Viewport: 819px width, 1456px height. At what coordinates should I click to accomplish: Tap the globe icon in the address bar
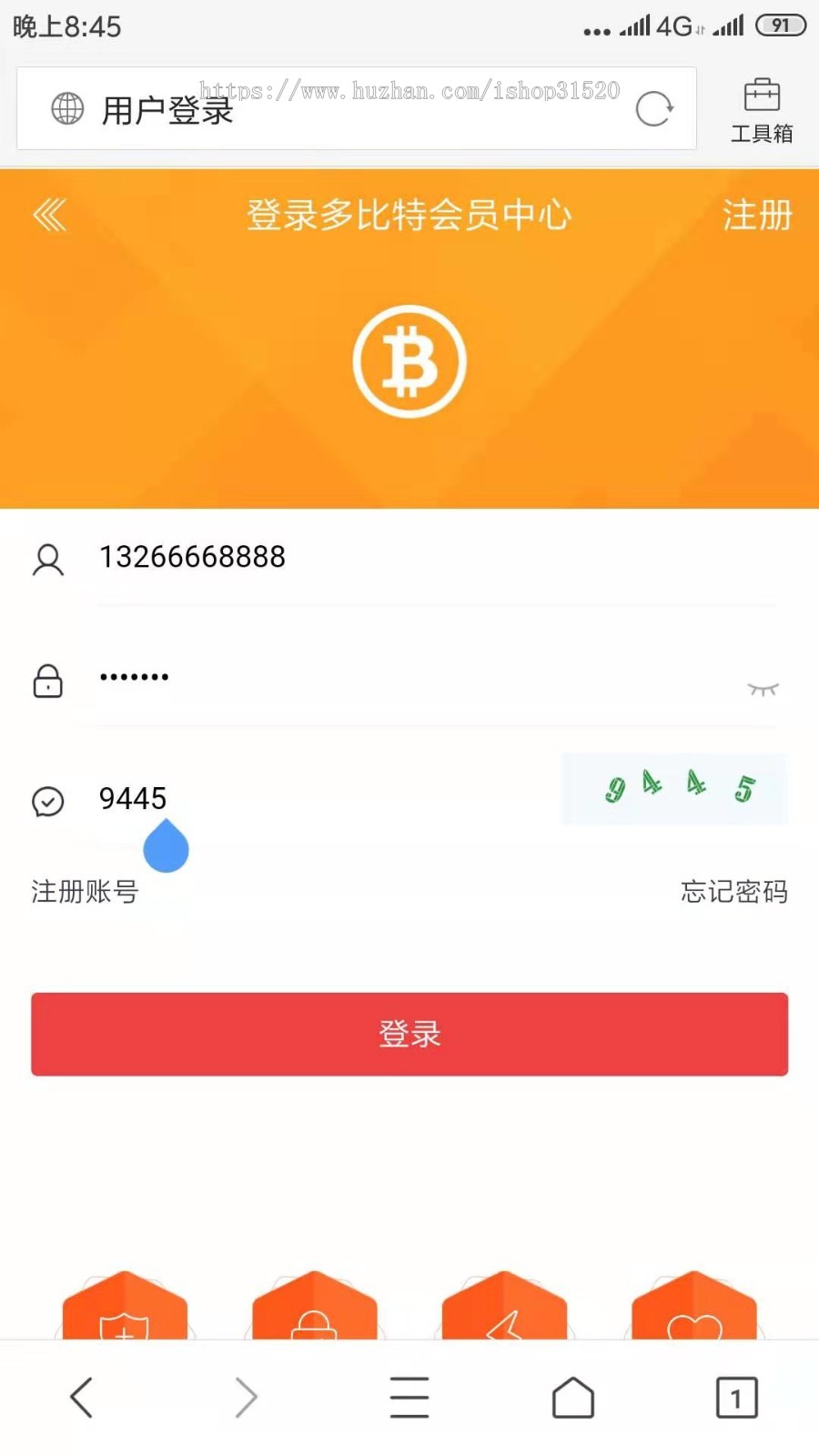pos(66,106)
